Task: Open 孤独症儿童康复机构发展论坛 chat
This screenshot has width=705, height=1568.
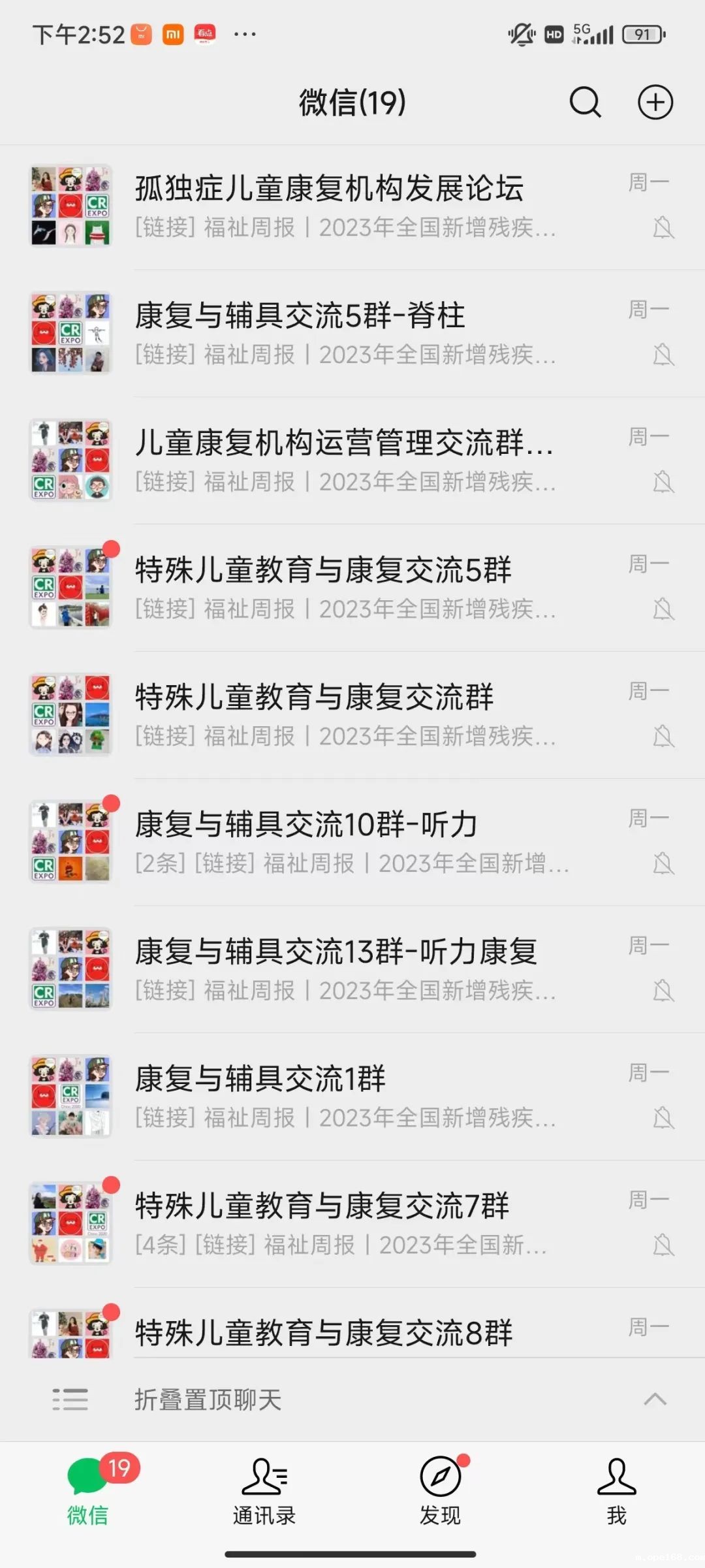Action: pos(352,206)
